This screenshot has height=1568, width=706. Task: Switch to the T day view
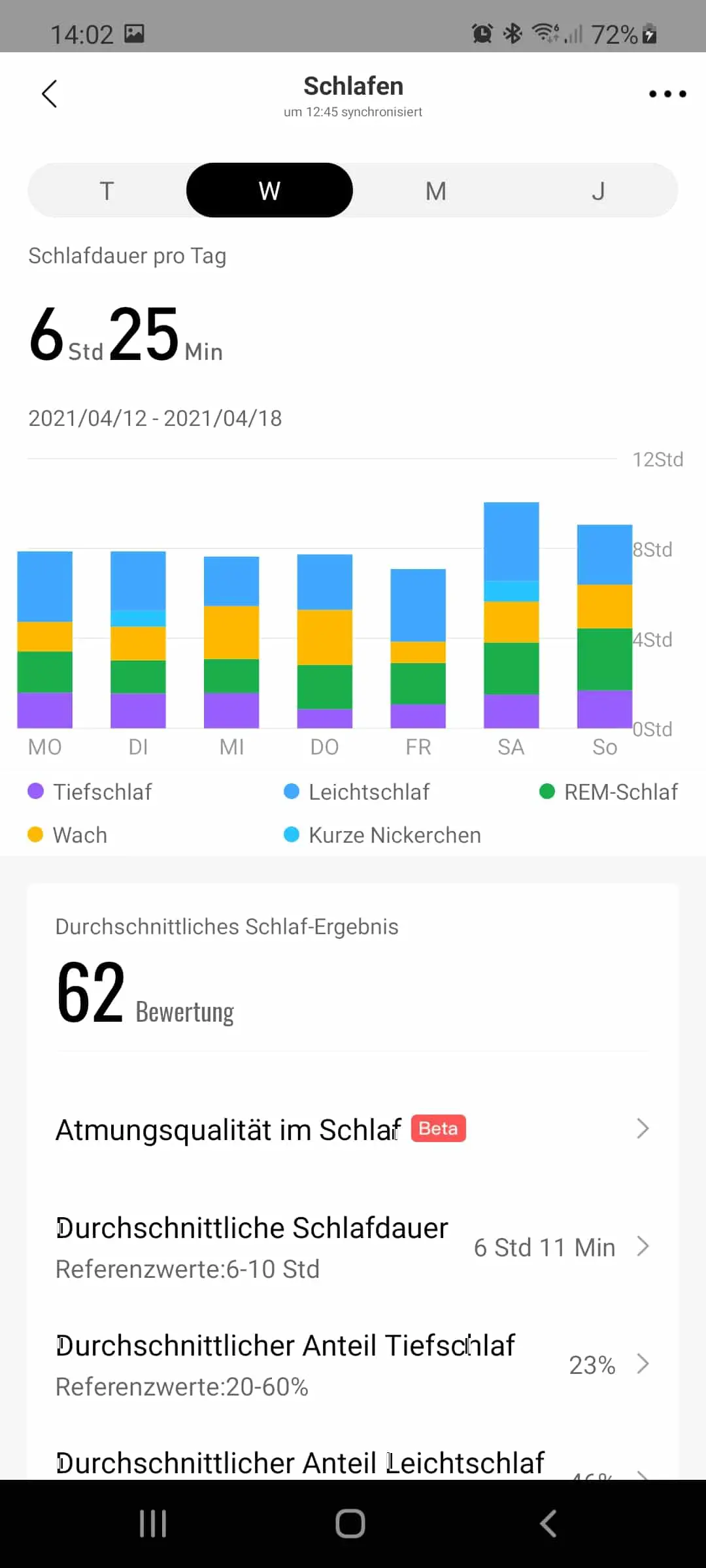(x=107, y=191)
